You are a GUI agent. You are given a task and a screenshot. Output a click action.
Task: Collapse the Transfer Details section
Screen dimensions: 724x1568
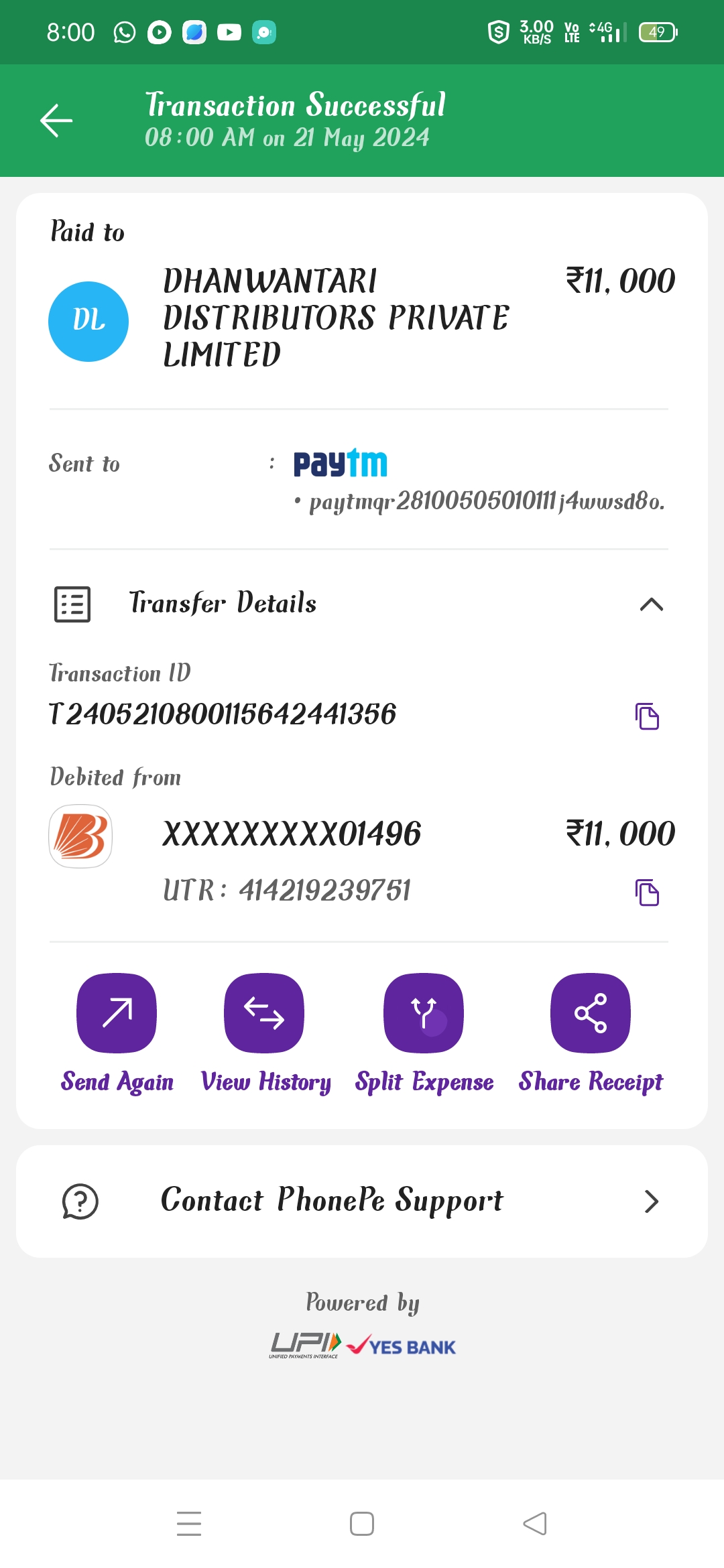click(x=651, y=604)
